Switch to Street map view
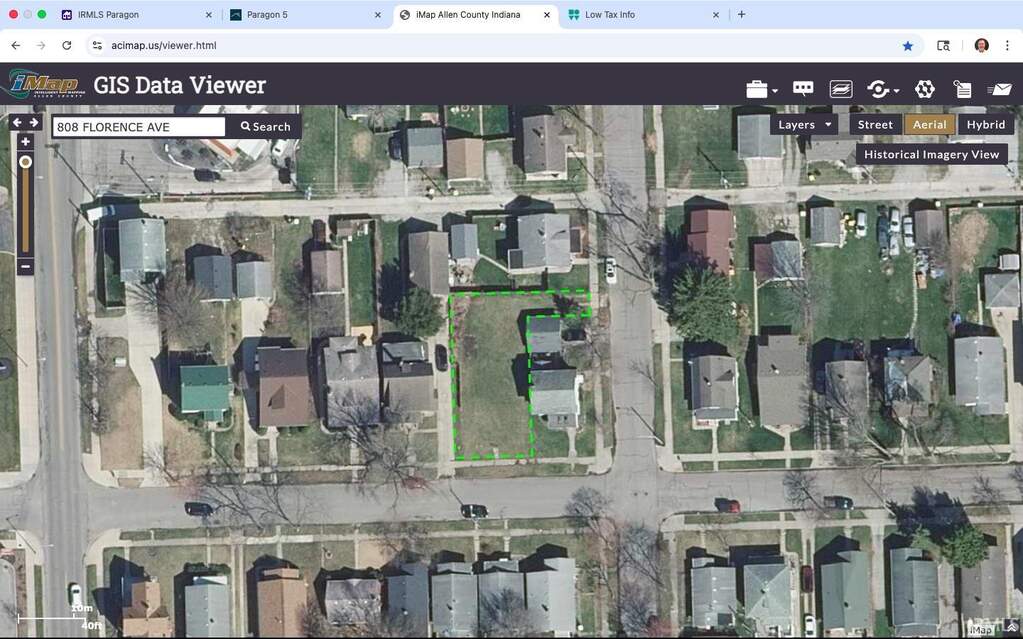This screenshot has height=639, width=1023. point(875,125)
